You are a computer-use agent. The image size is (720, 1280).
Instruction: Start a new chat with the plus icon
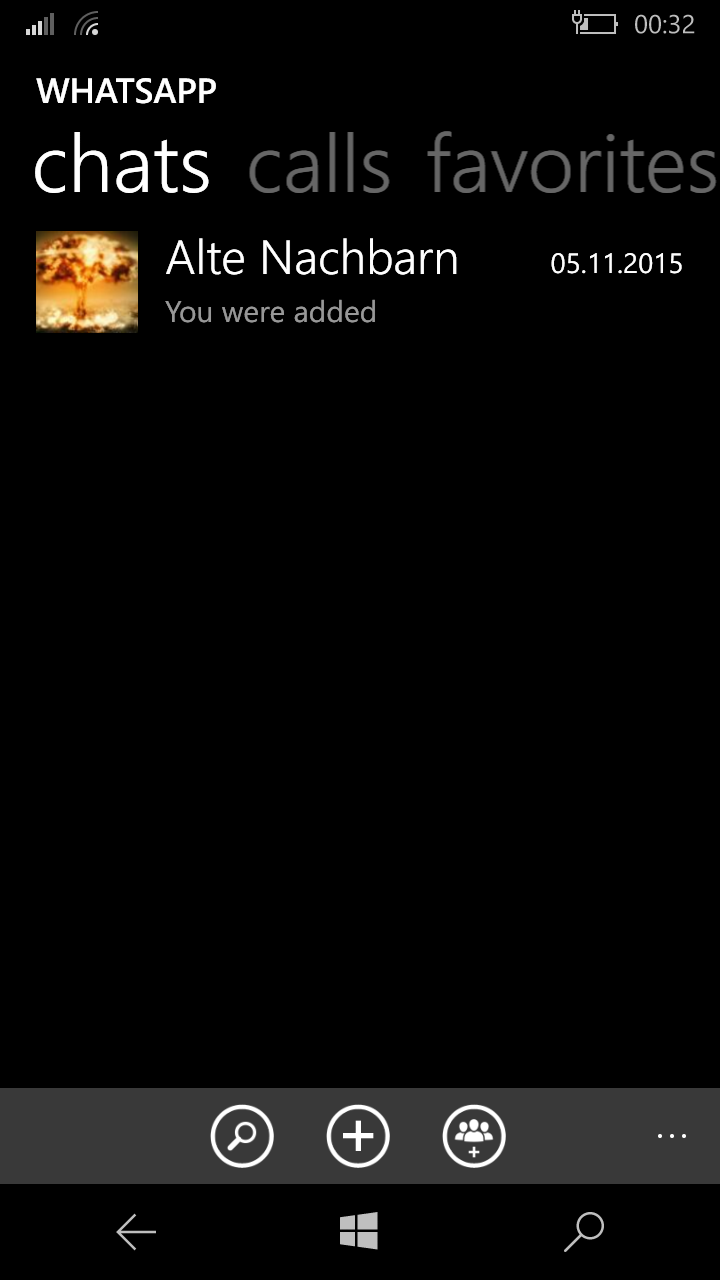358,1136
